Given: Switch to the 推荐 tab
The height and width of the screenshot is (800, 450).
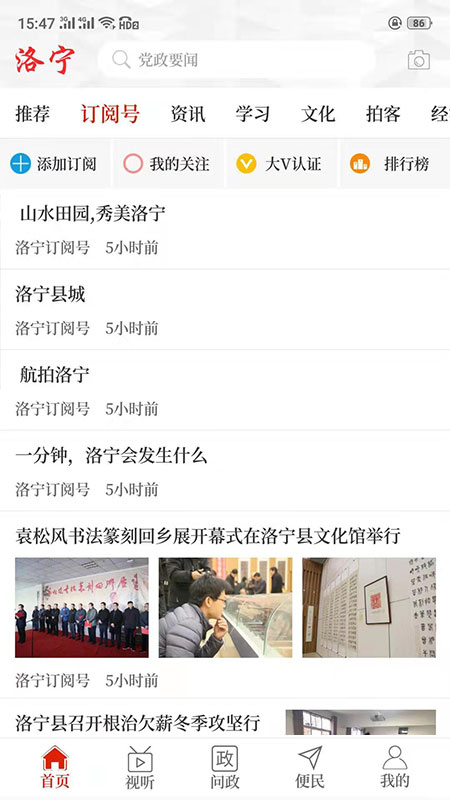Looking at the screenshot, I should point(33,114).
